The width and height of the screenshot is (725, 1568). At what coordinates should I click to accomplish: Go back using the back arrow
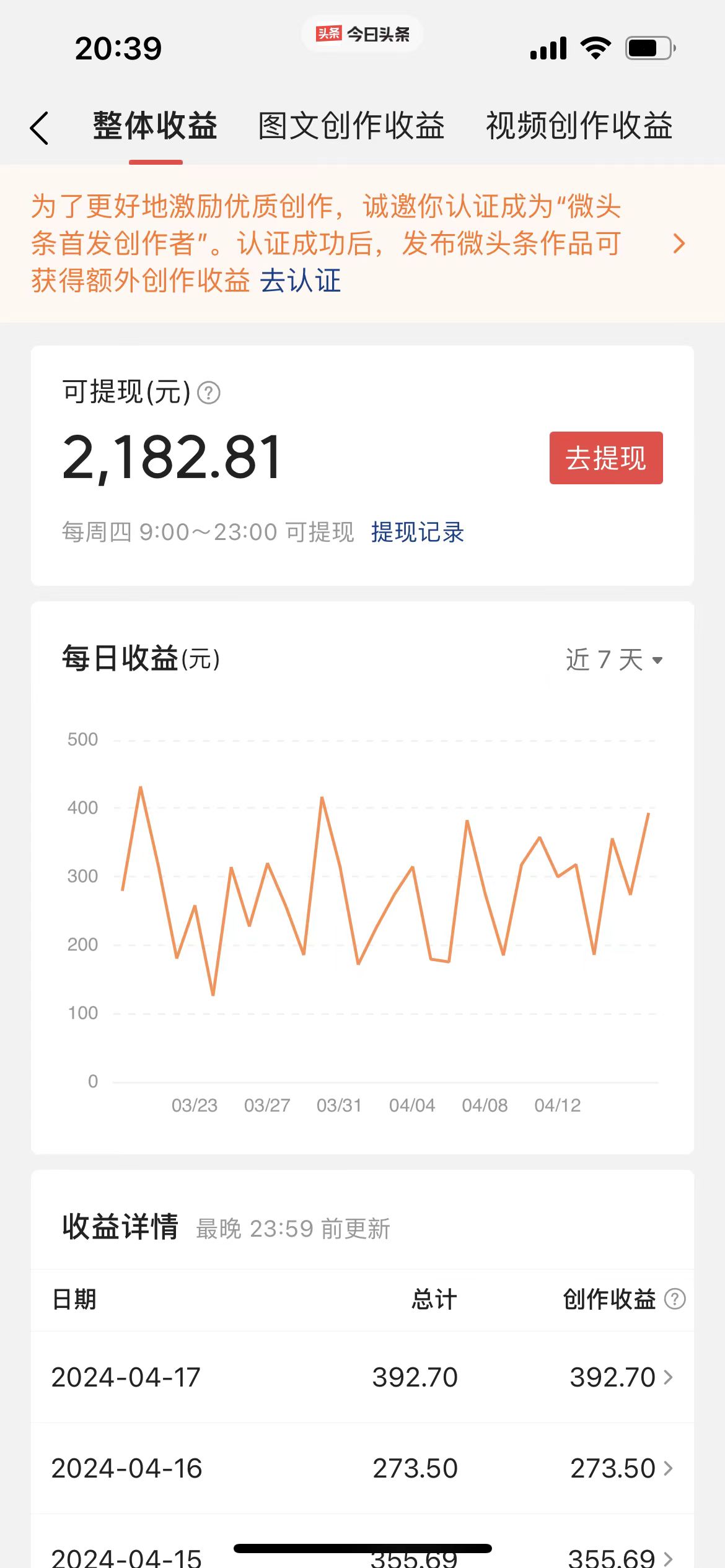(x=40, y=128)
